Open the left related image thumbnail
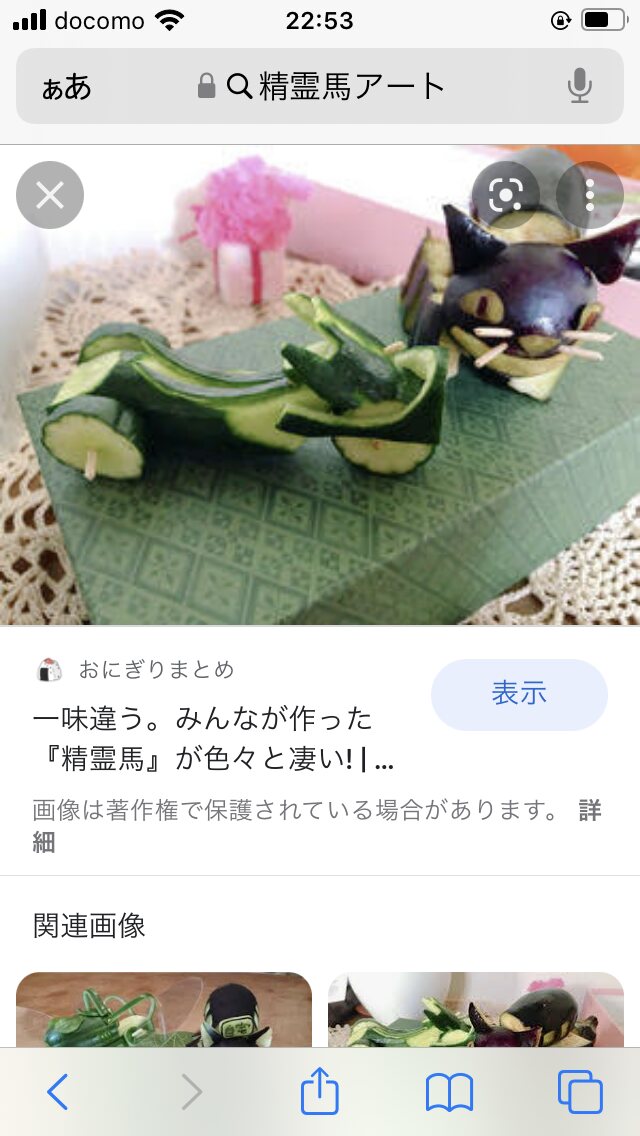Screen dimensions: 640x1136 click(x=164, y=1010)
